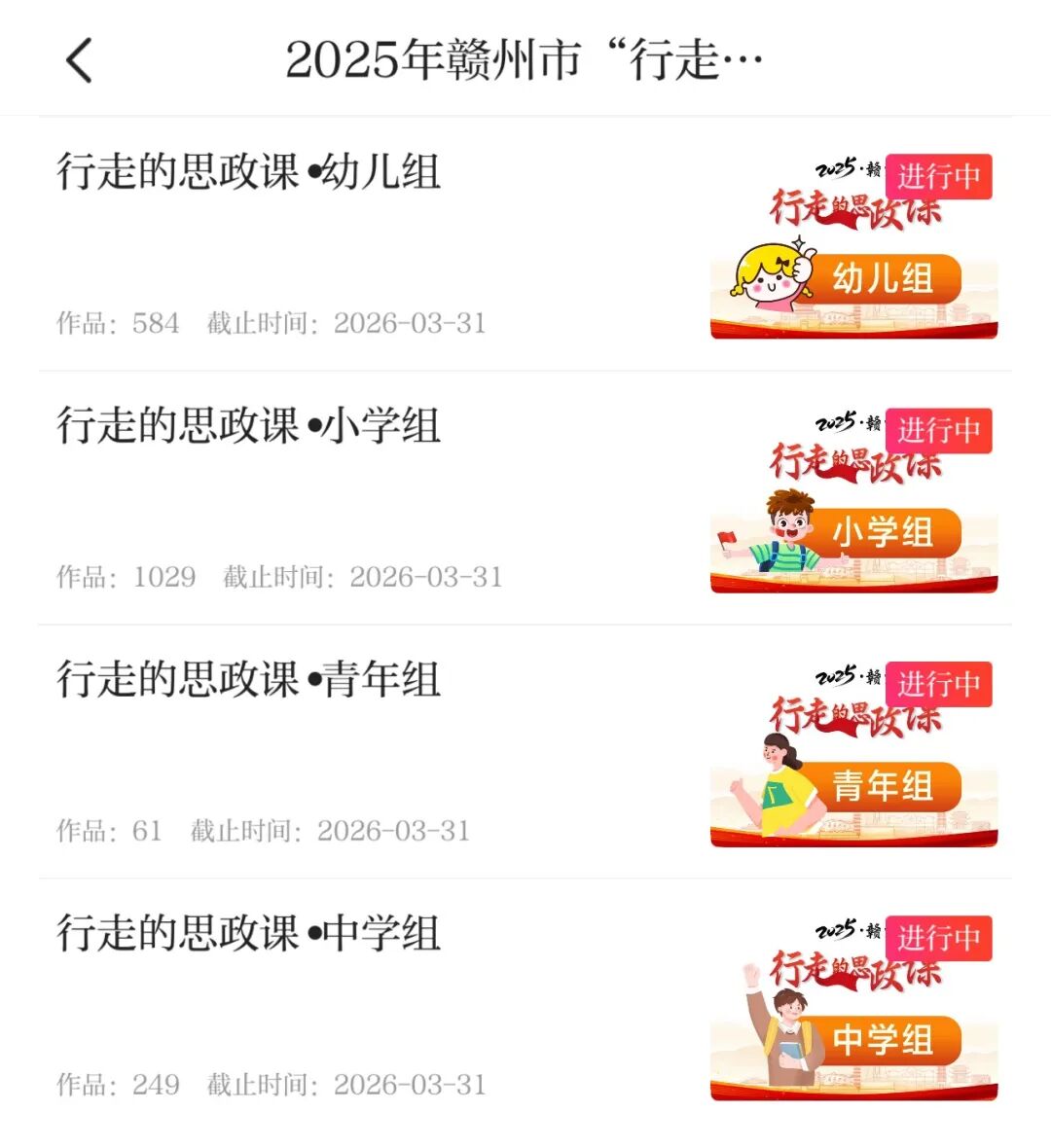Viewport: 1051px width, 1148px height.
Task: Go back using the top-left arrow
Action: 80,60
